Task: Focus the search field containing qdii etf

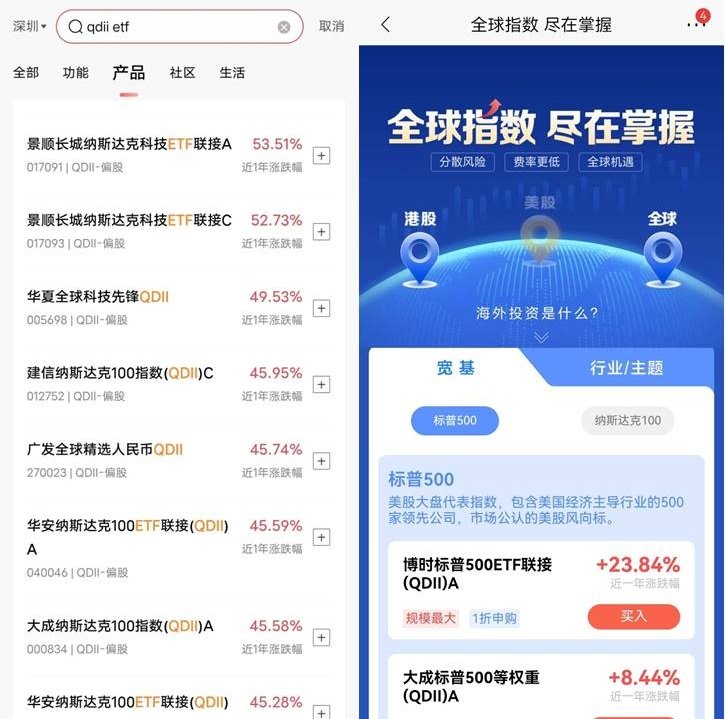Action: pyautogui.click(x=180, y=27)
